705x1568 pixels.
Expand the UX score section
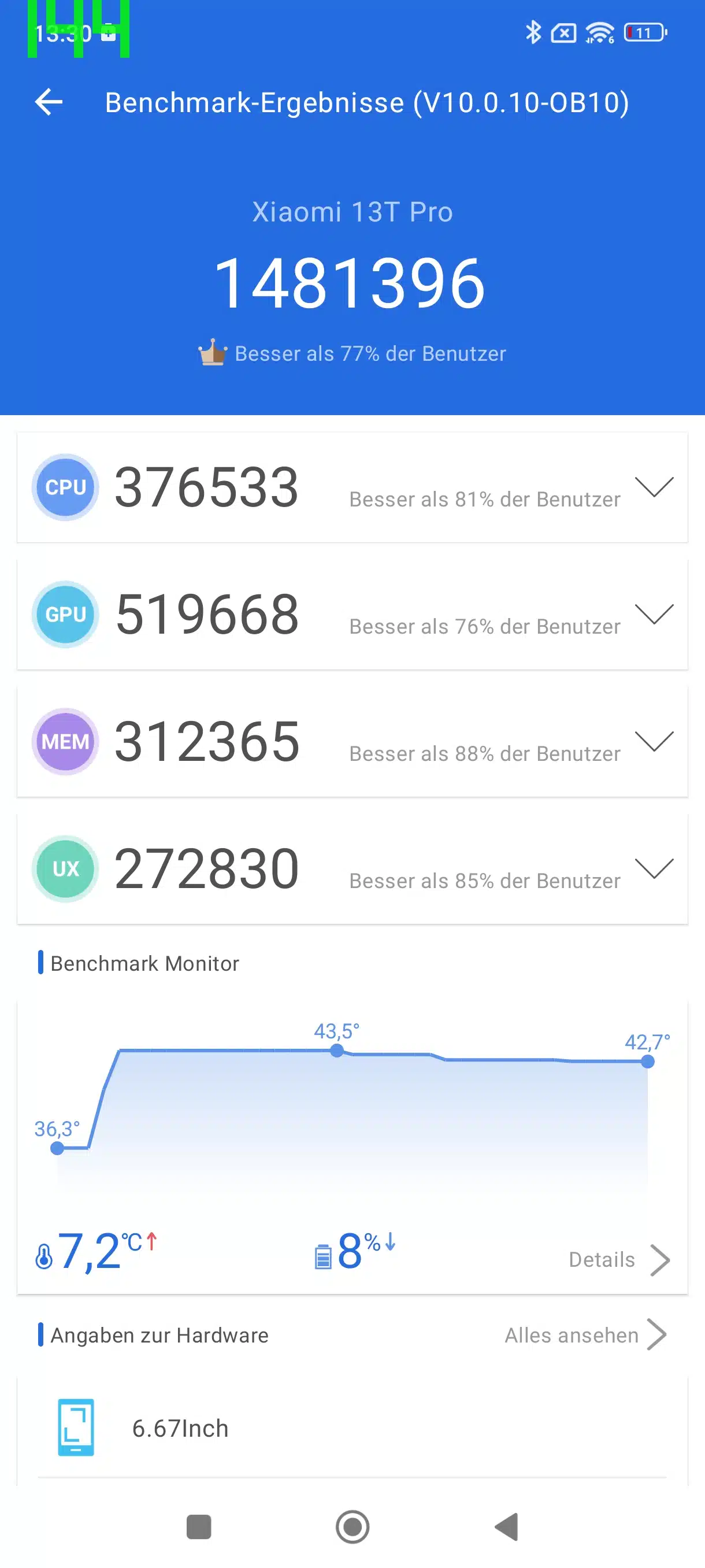[x=654, y=868]
